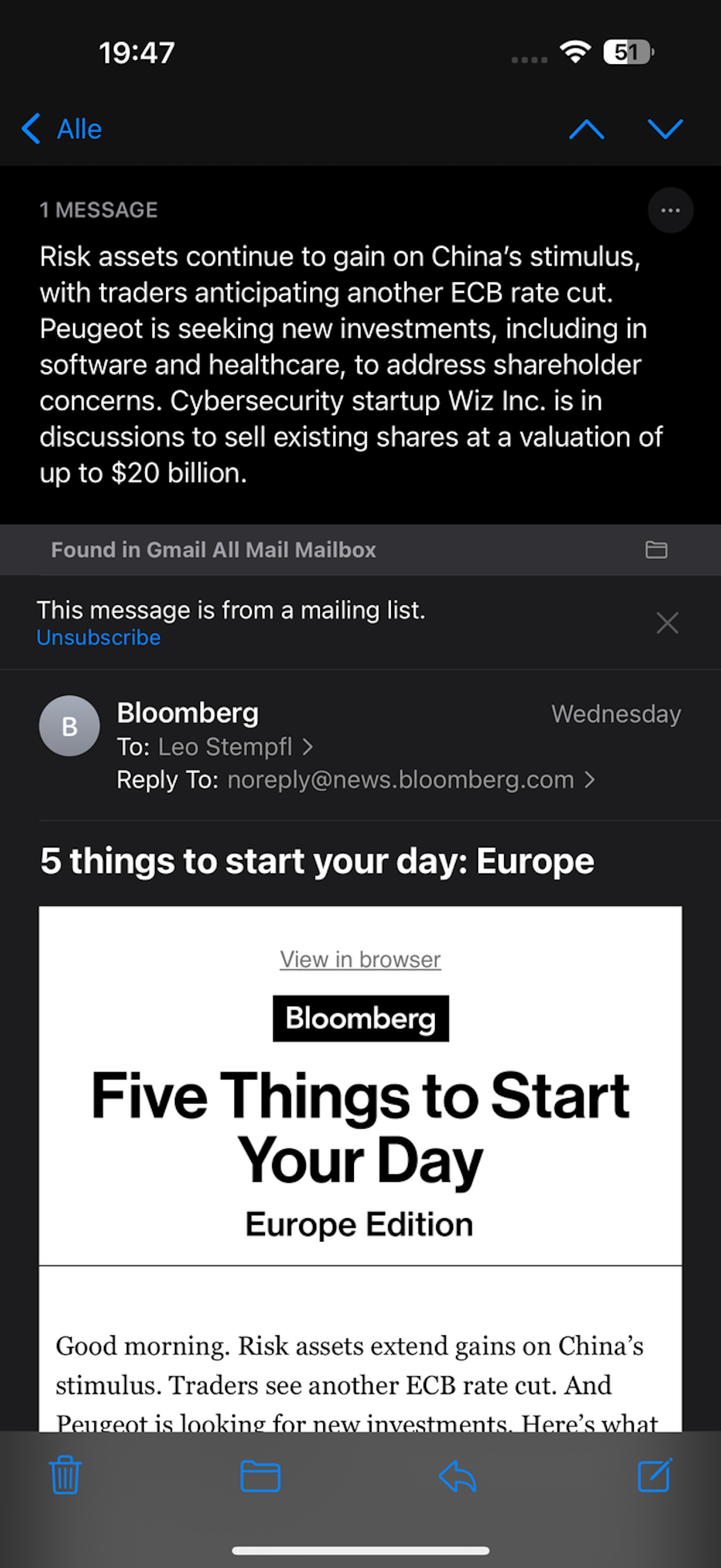
Task: Tap the Bloomberg sender avatar
Action: (x=69, y=726)
